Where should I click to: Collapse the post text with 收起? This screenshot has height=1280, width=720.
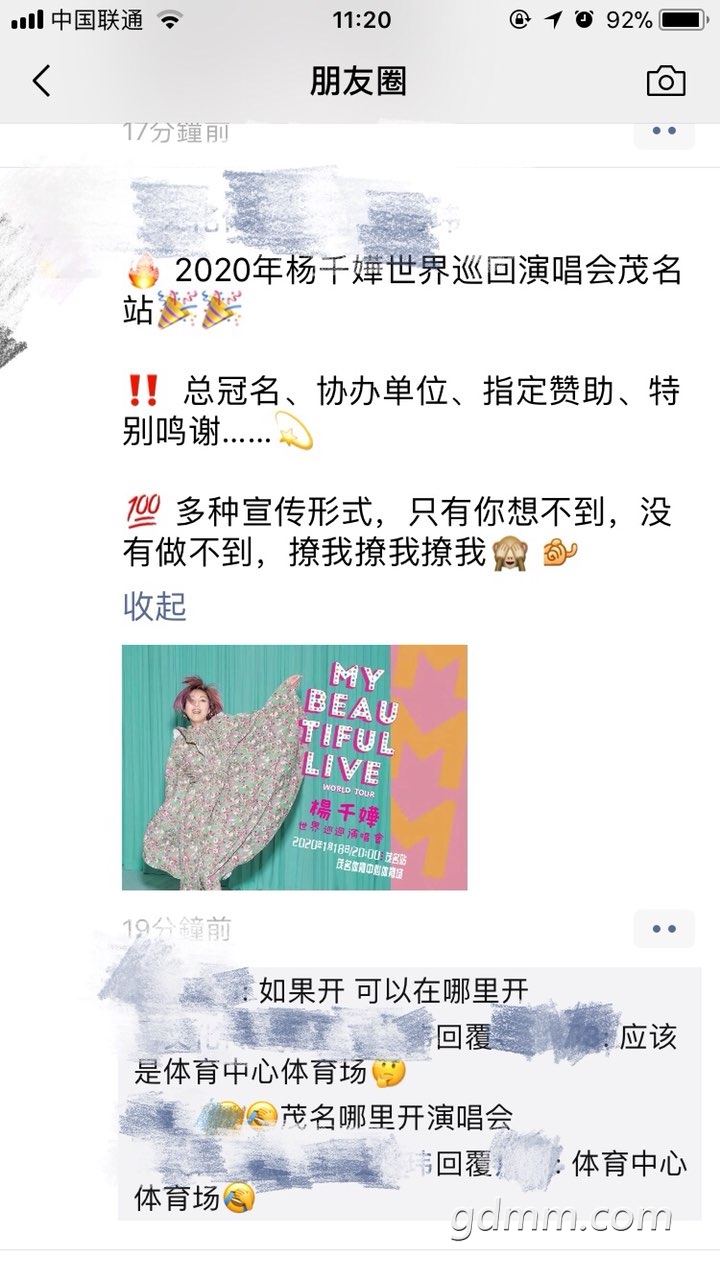155,606
